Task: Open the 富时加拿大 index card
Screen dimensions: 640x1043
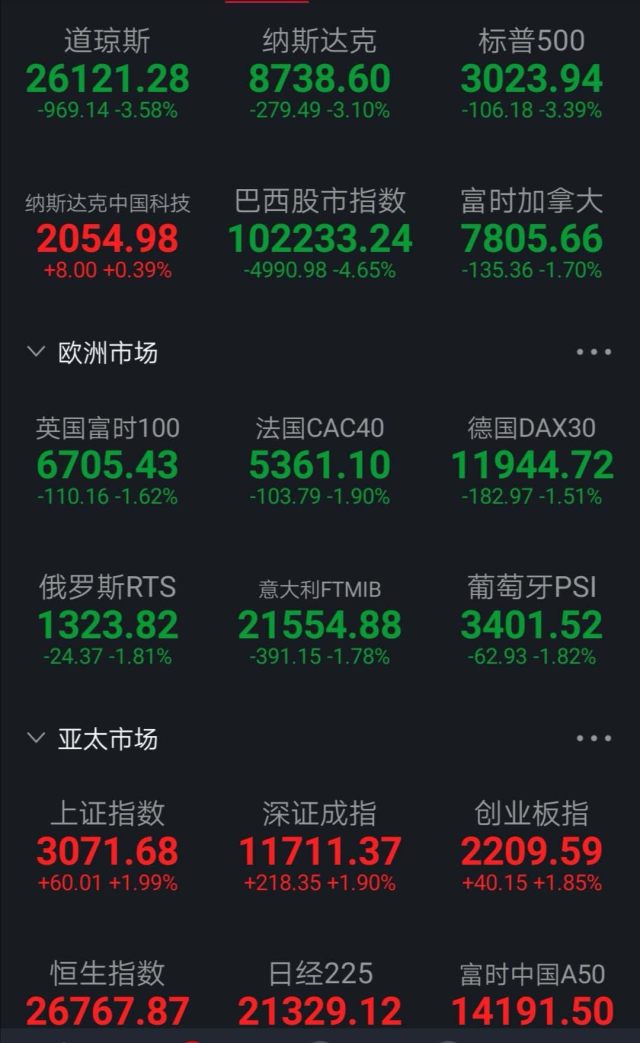Action: click(531, 237)
